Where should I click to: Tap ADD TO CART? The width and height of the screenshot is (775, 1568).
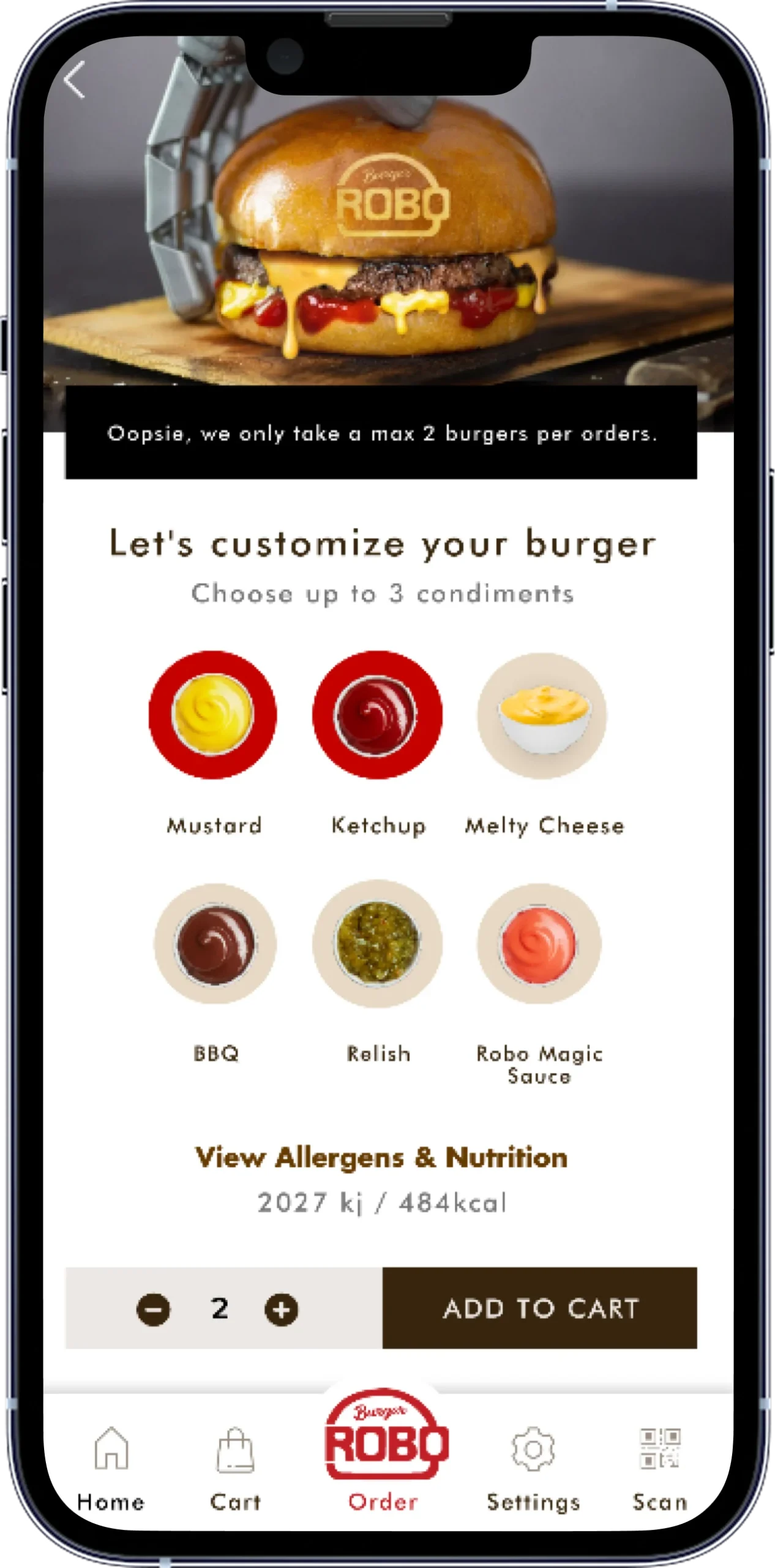point(540,1308)
